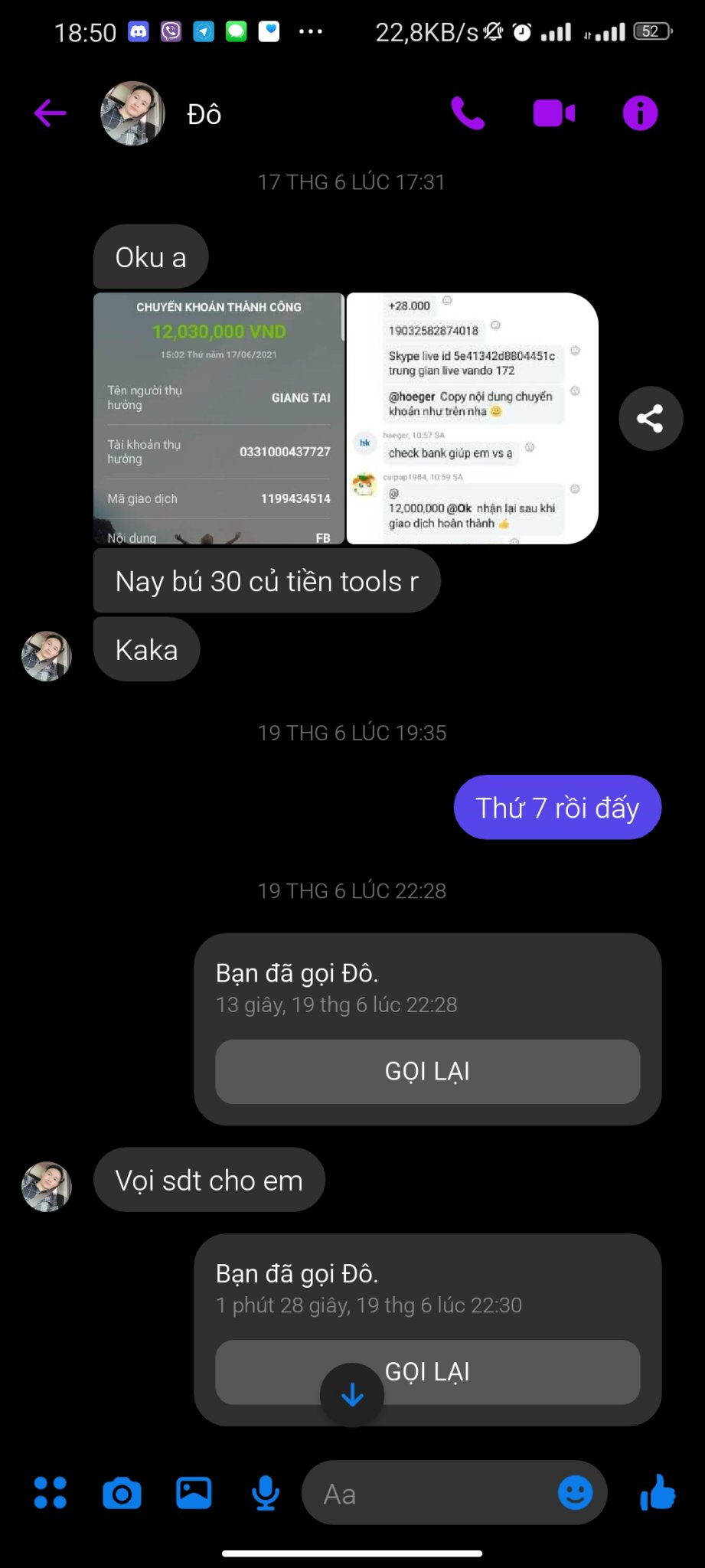Call back from the 13 giây call
The height and width of the screenshot is (1568, 705).
click(x=427, y=1071)
